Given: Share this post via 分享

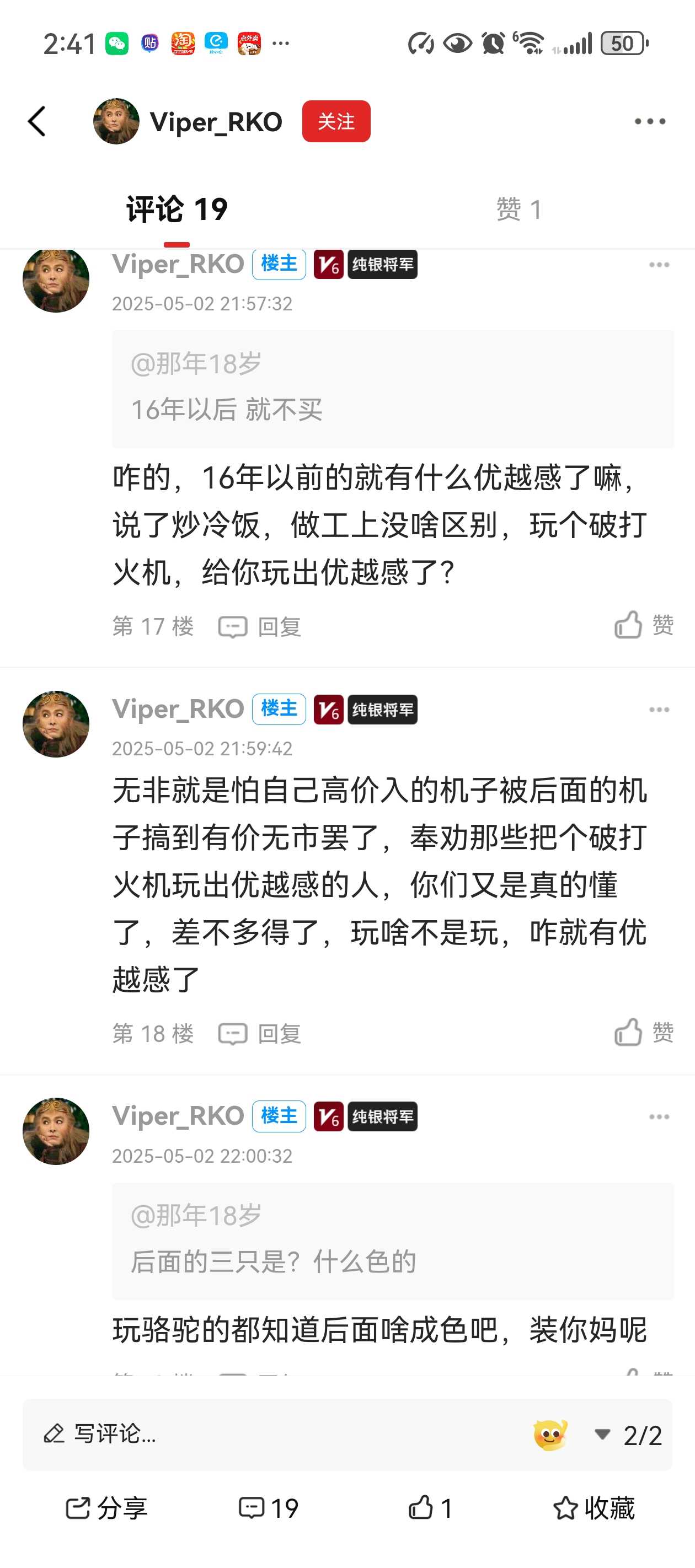Looking at the screenshot, I should [x=106, y=1508].
